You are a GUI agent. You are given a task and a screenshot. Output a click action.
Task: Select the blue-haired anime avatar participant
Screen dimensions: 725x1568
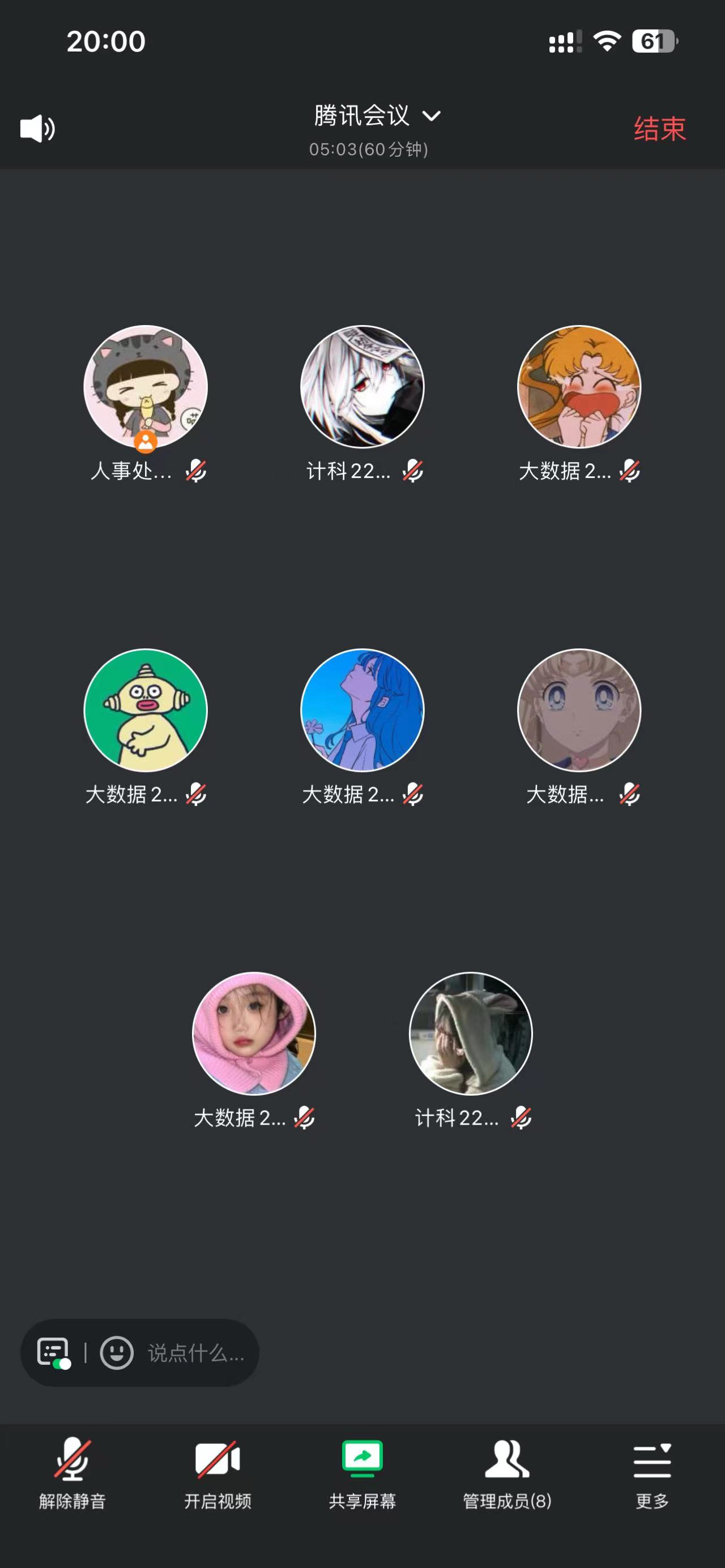pyautogui.click(x=362, y=710)
